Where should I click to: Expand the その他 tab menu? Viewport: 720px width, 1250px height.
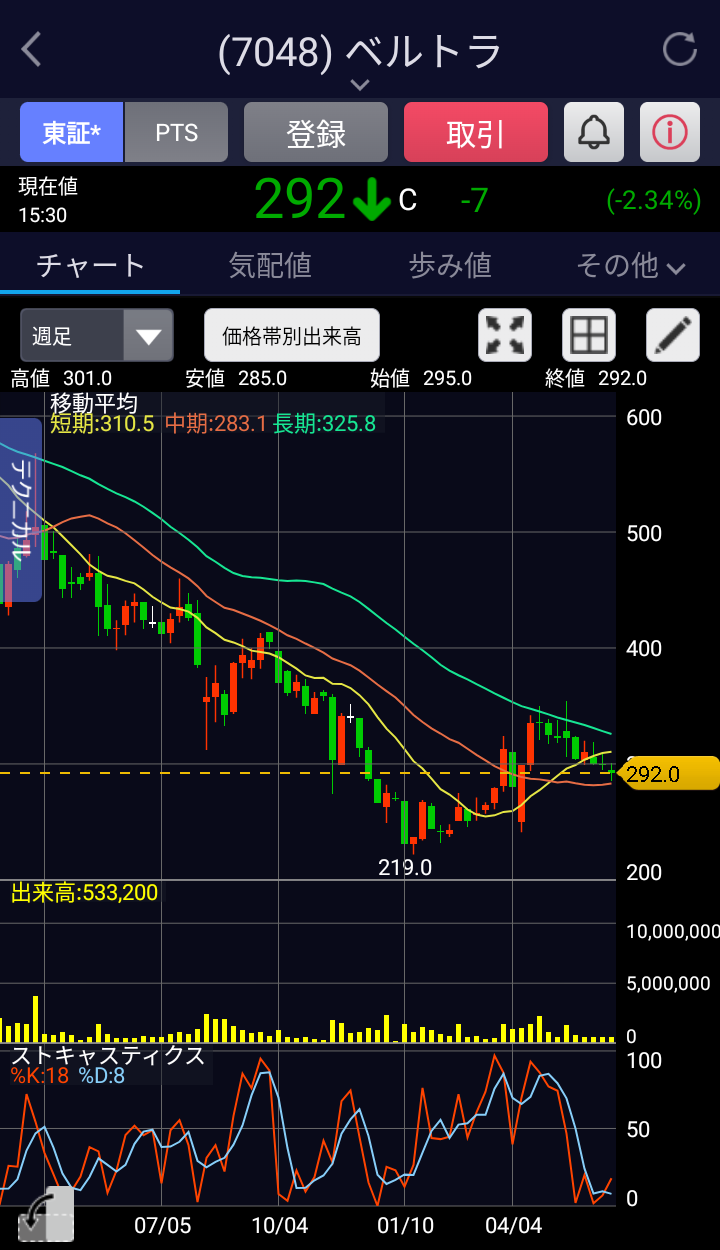coord(630,265)
